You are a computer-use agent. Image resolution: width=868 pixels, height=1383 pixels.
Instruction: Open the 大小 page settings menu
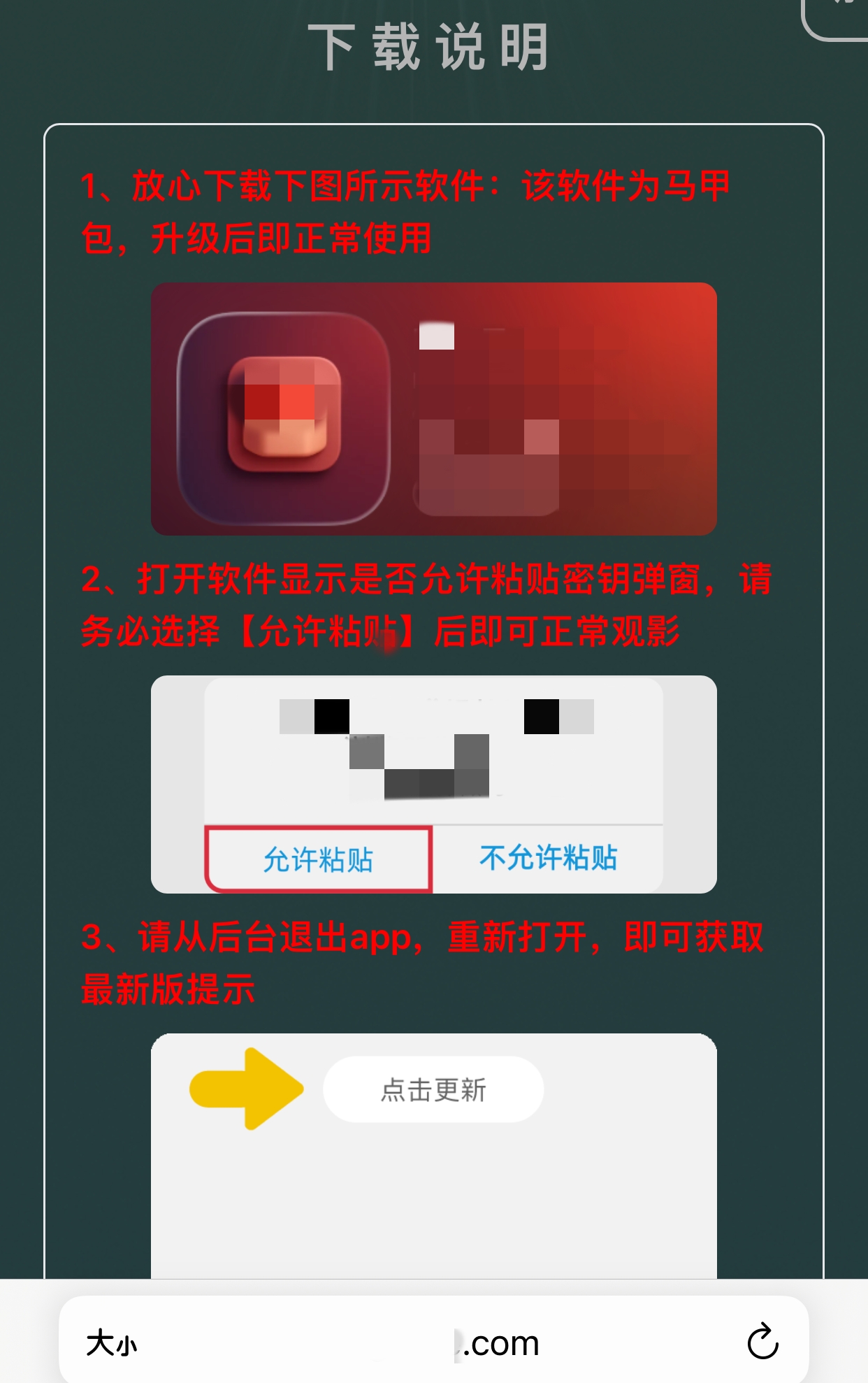(111, 1343)
